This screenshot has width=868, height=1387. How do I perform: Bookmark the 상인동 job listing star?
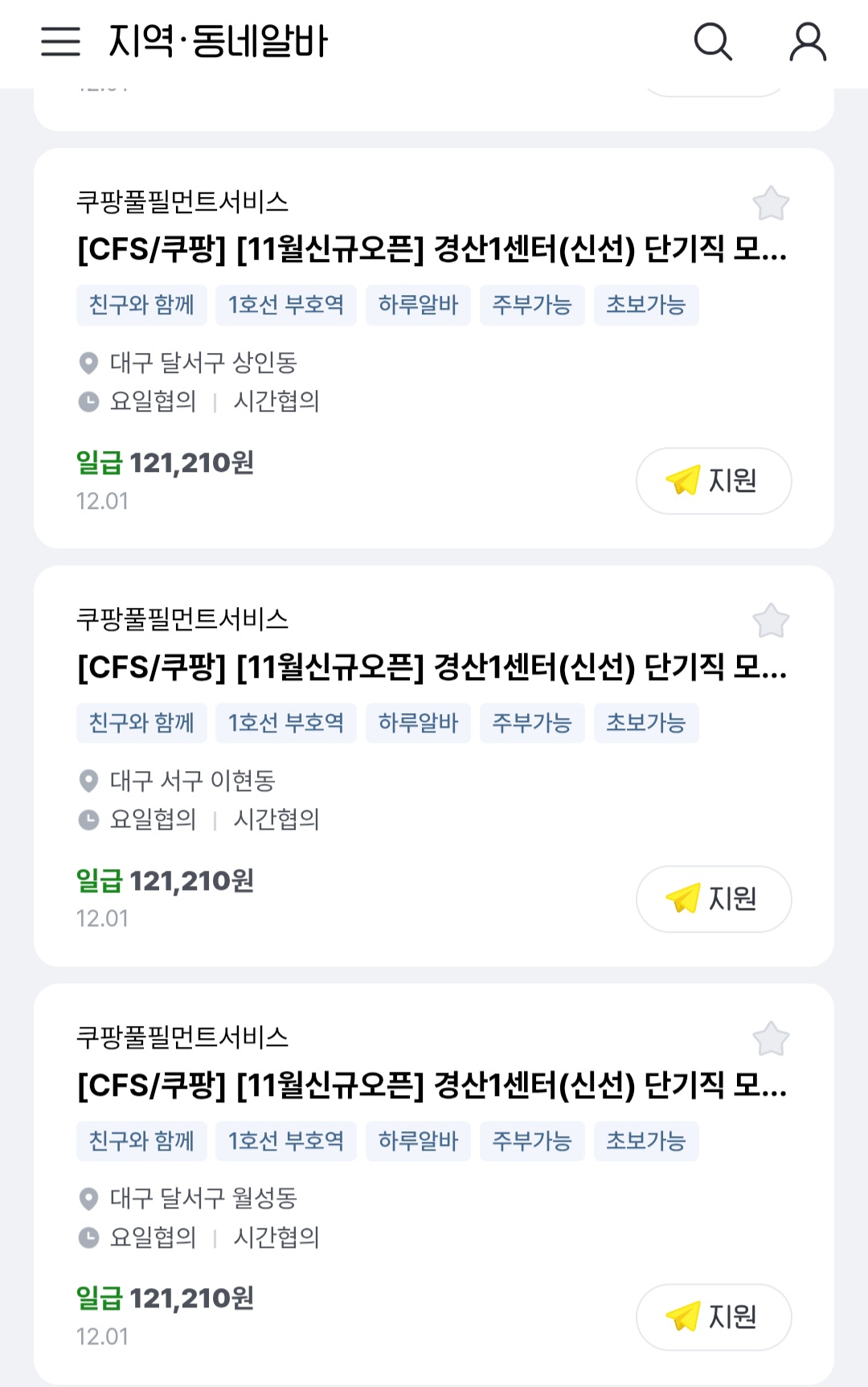tap(771, 203)
